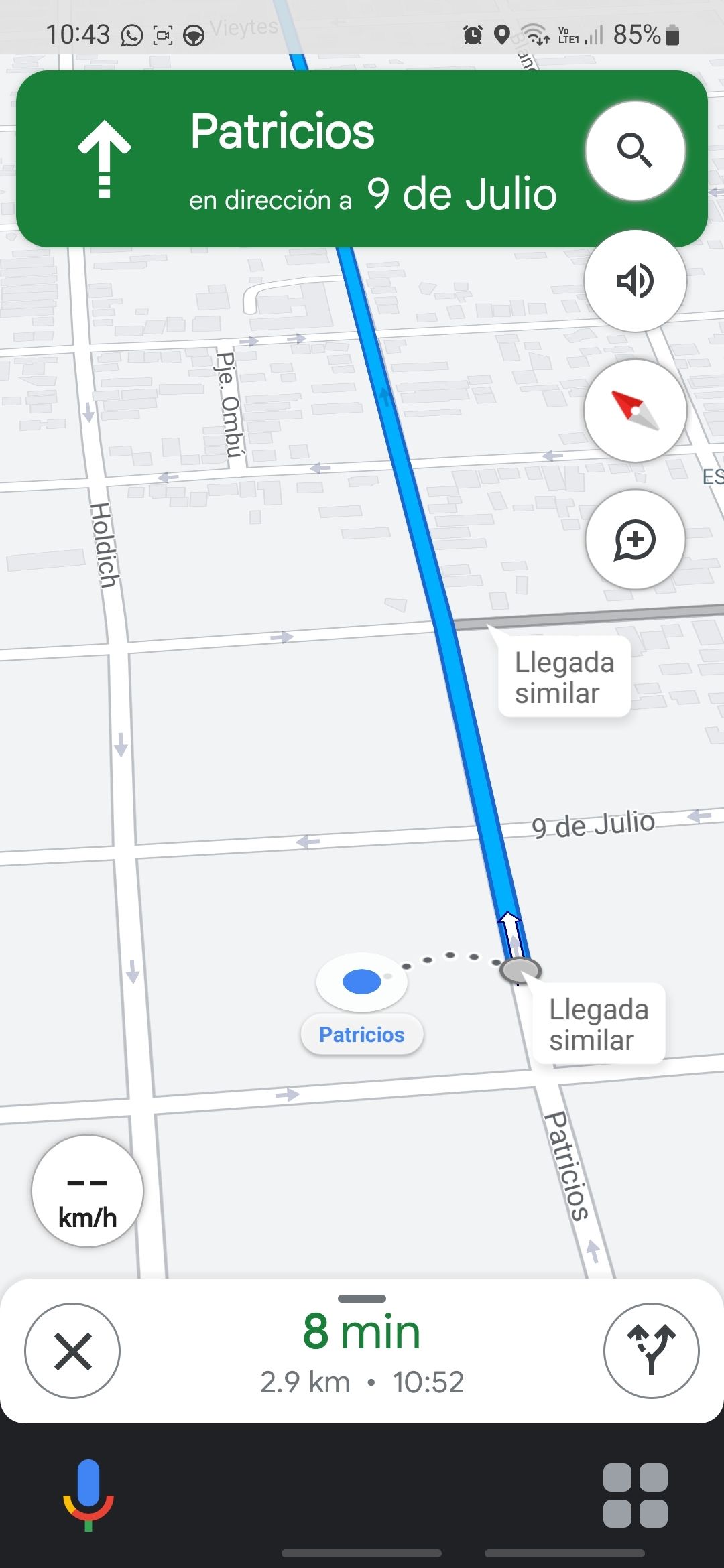The width and height of the screenshot is (724, 1568).
Task: Tap the audio guidance speaker icon
Action: pos(636,281)
